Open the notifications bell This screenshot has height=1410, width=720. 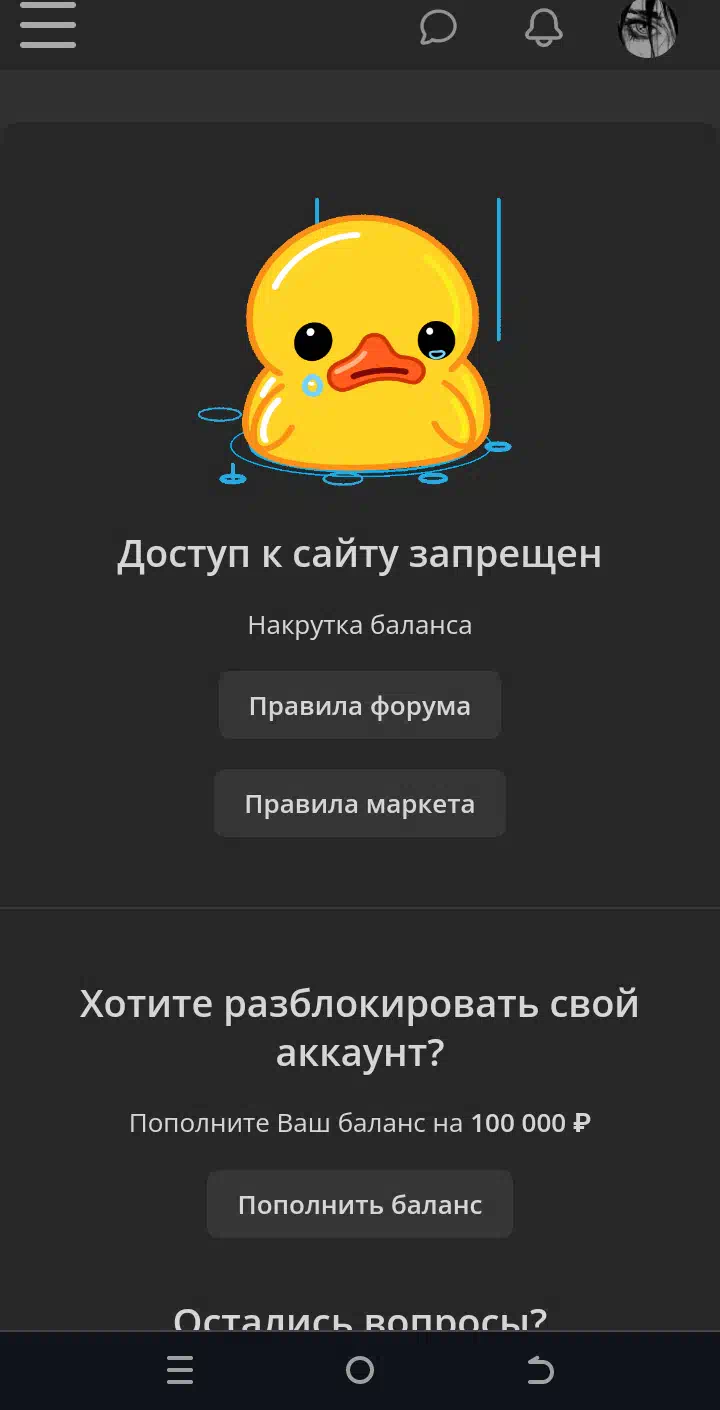point(544,27)
